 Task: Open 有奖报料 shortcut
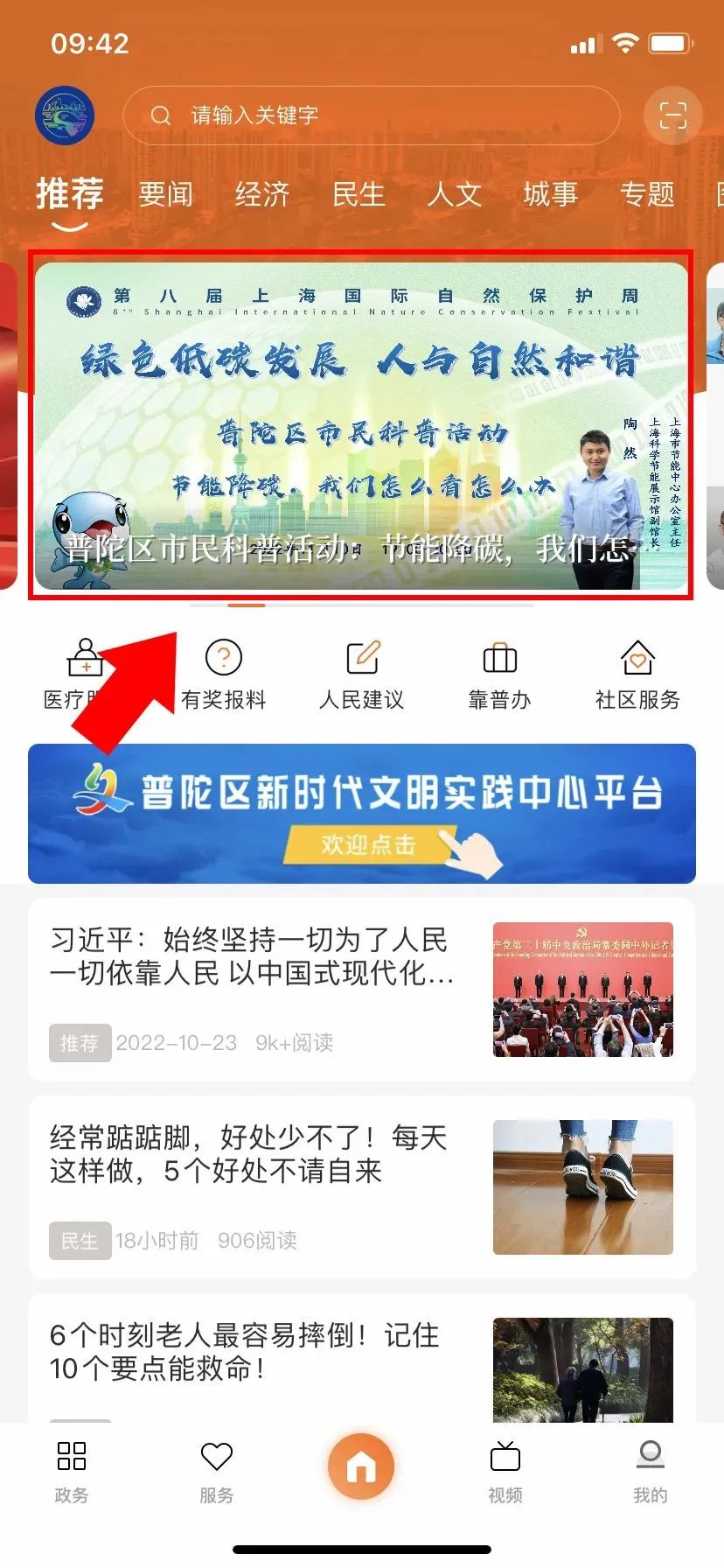tap(224, 674)
